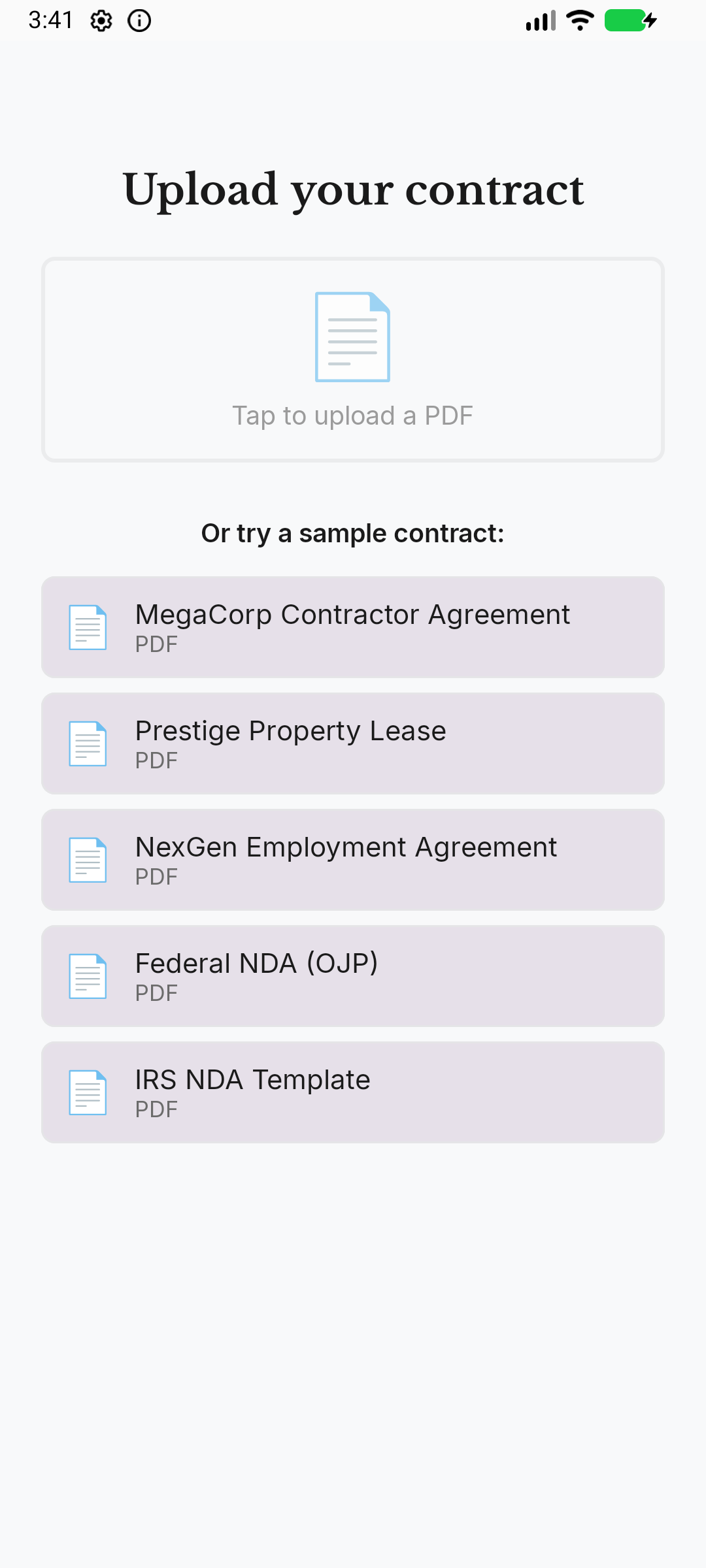Viewport: 706px width, 1568px height.
Task: Click the PDF icon beside IRS NDA Template
Action: click(88, 1092)
